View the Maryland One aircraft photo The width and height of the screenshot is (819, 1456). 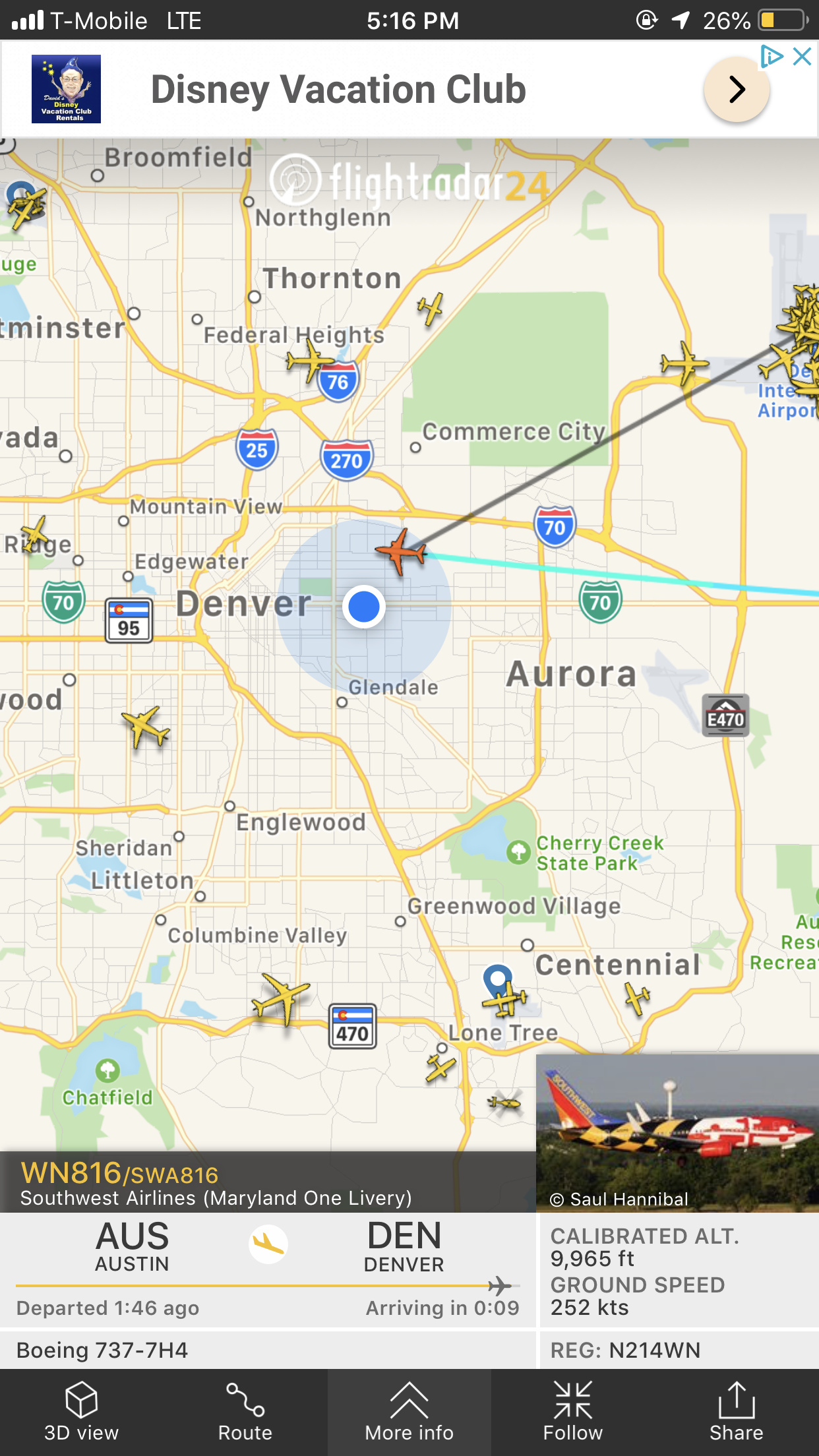(x=677, y=1132)
